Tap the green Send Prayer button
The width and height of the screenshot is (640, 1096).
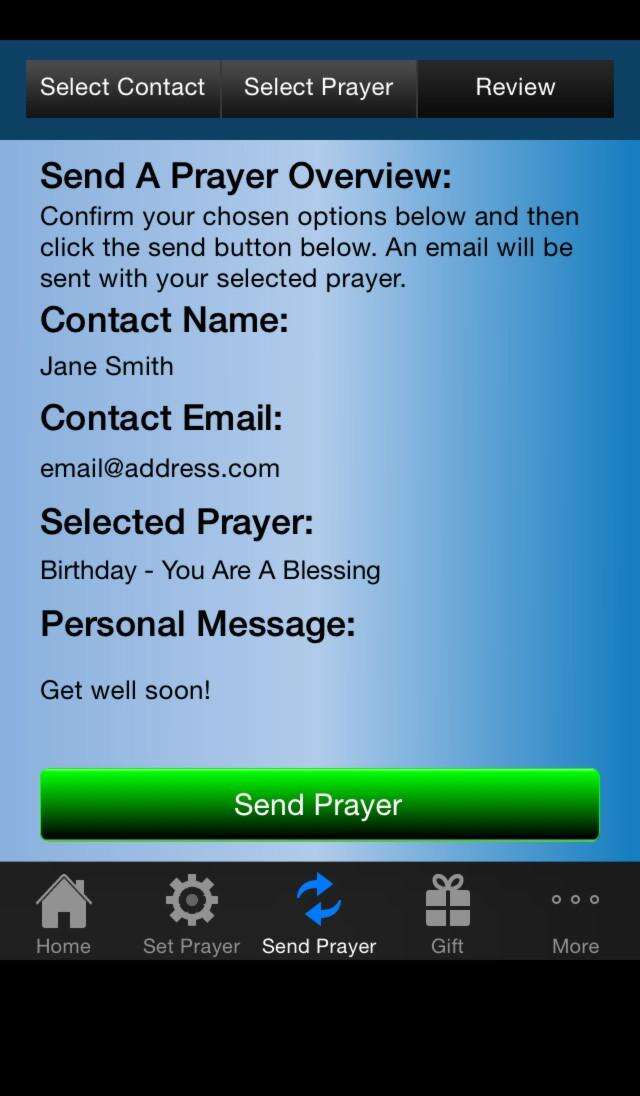[x=320, y=805]
